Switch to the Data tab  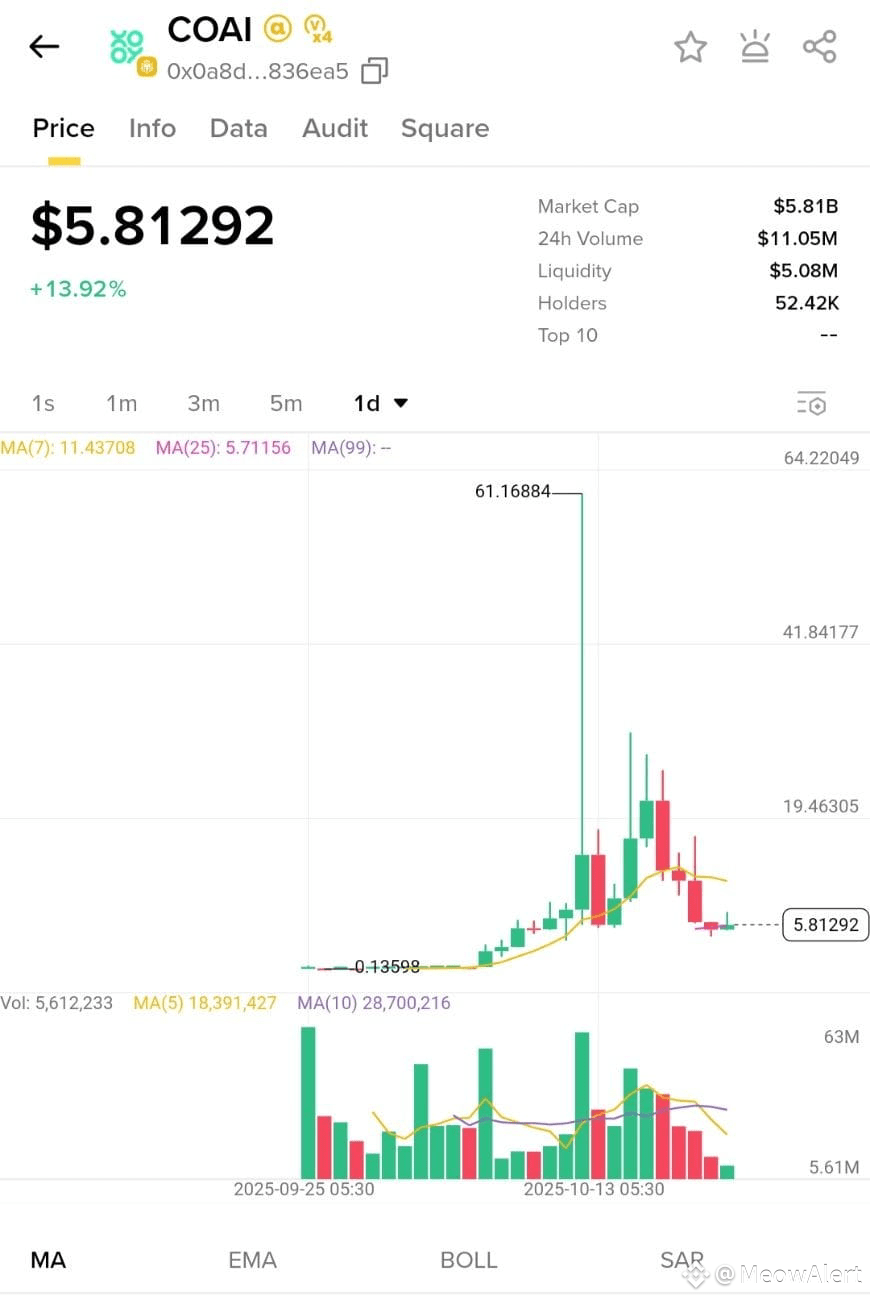point(239,128)
